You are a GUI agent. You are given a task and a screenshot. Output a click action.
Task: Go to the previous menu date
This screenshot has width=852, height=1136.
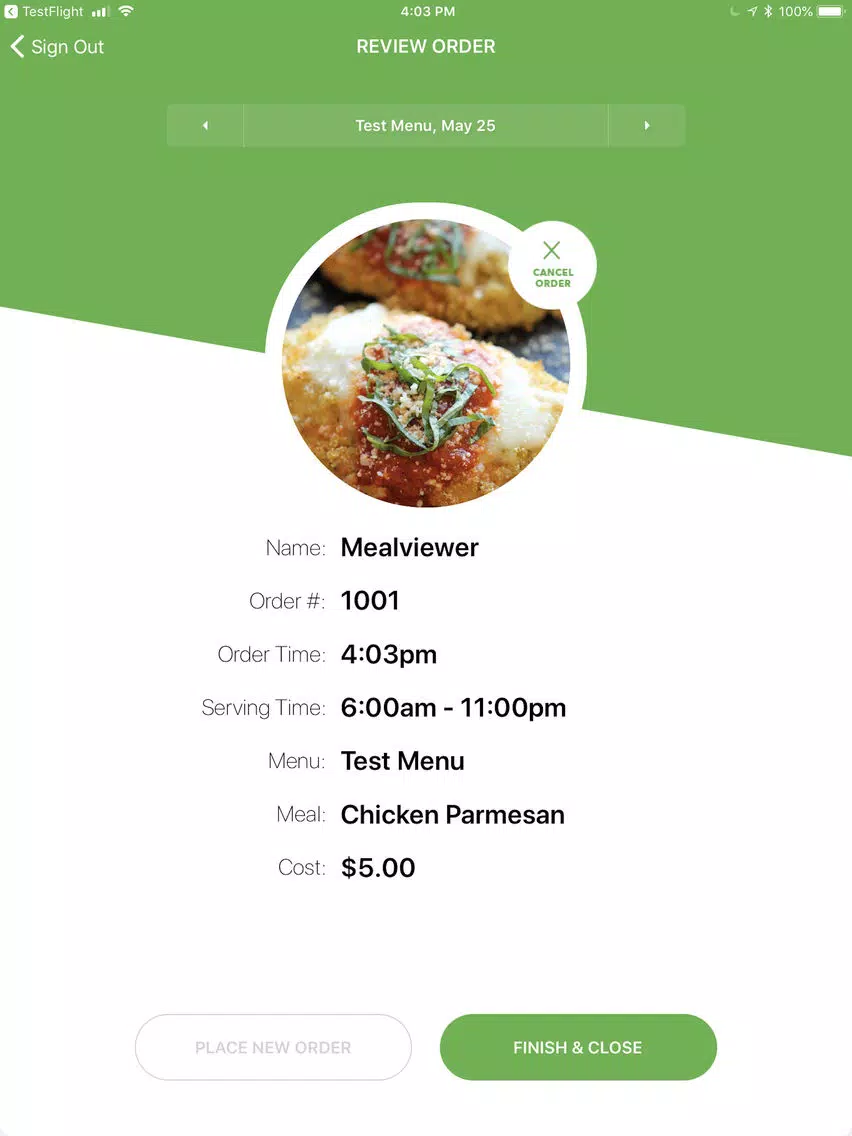(205, 126)
